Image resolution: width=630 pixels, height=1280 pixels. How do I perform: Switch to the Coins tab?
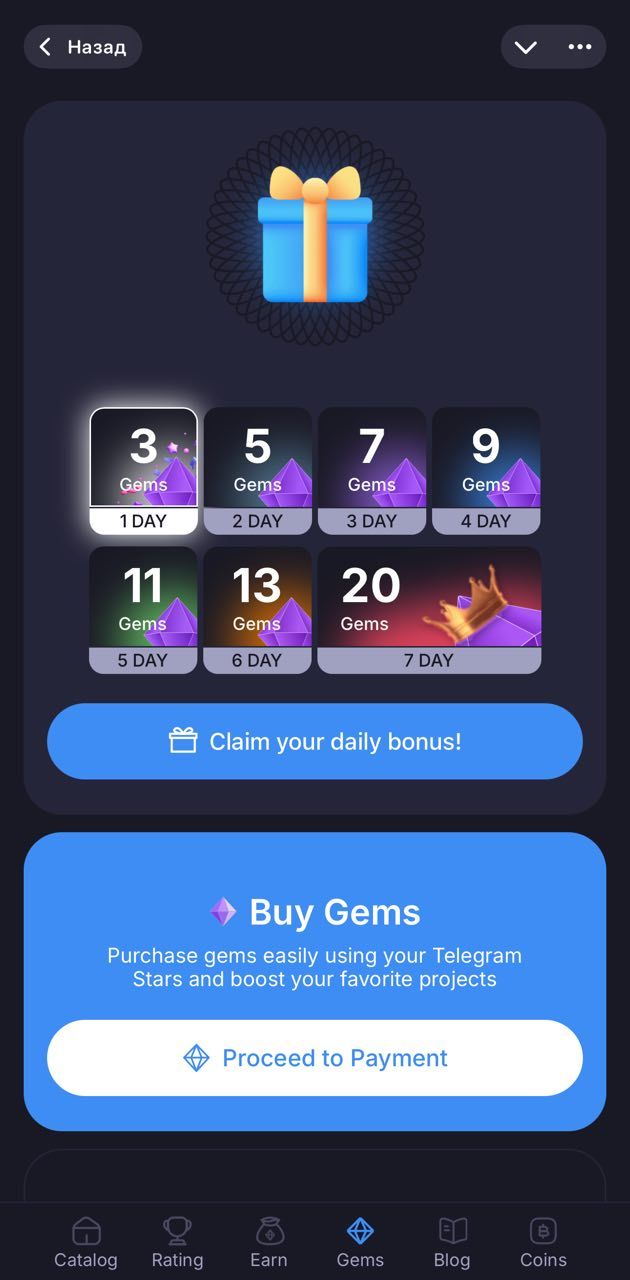point(543,1242)
